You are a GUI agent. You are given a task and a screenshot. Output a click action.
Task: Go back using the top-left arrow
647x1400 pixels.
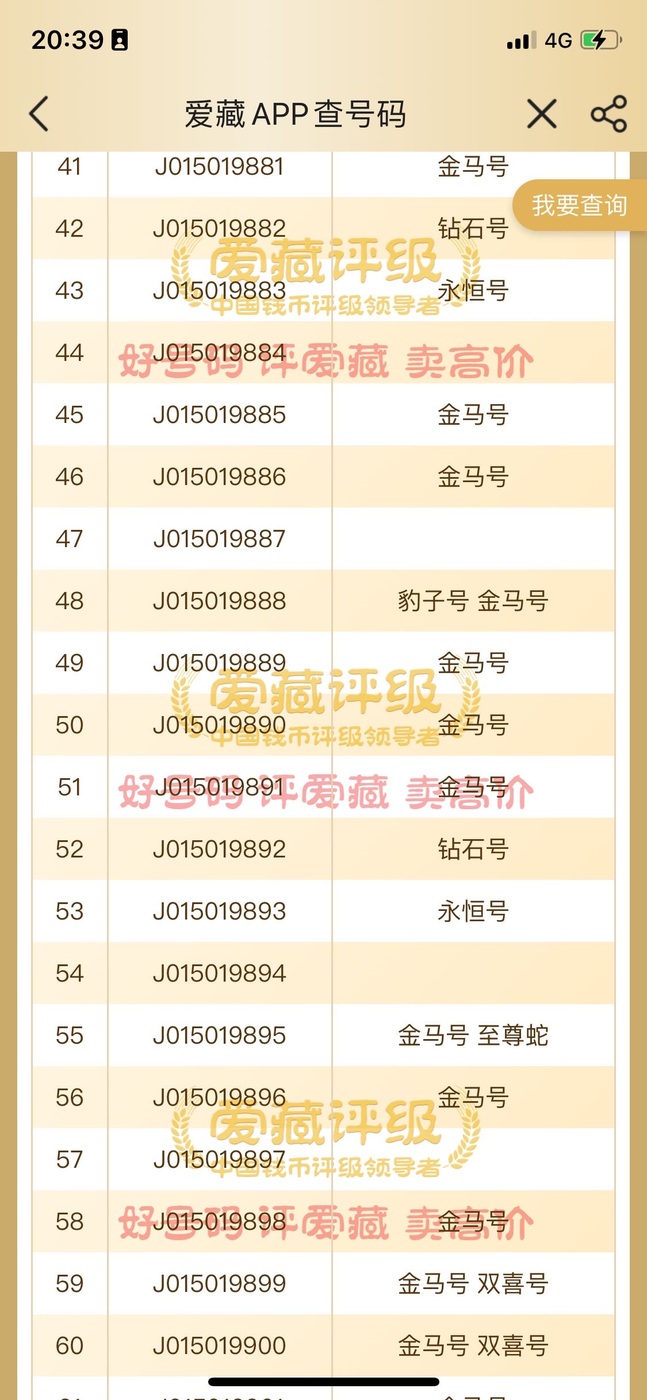point(38,114)
